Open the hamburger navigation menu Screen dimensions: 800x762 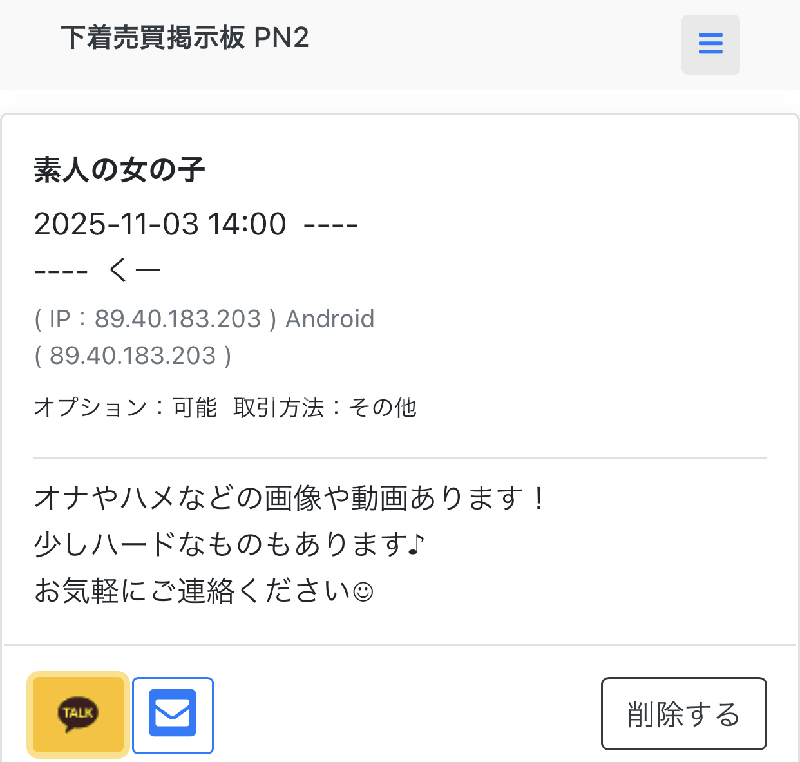[710, 44]
